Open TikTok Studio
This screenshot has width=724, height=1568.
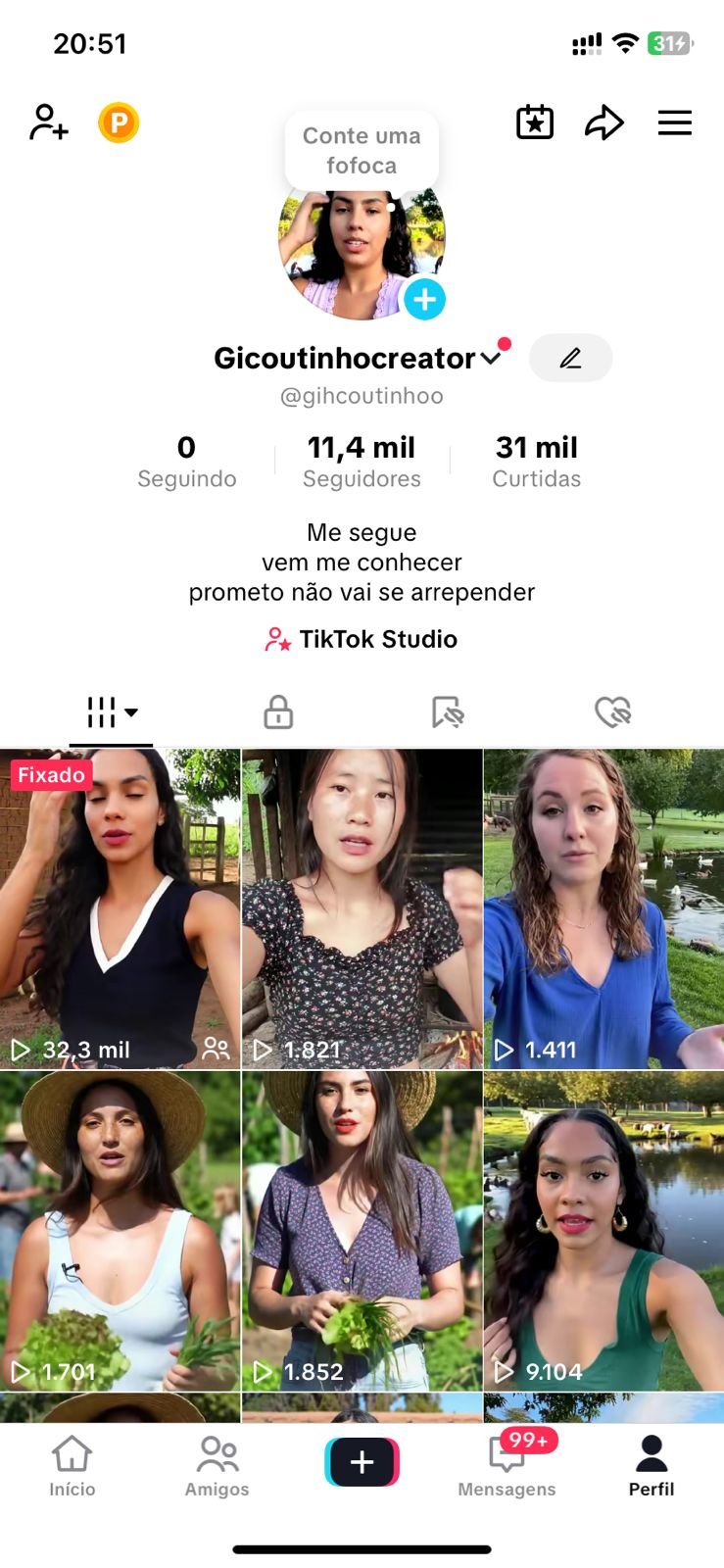pos(362,639)
